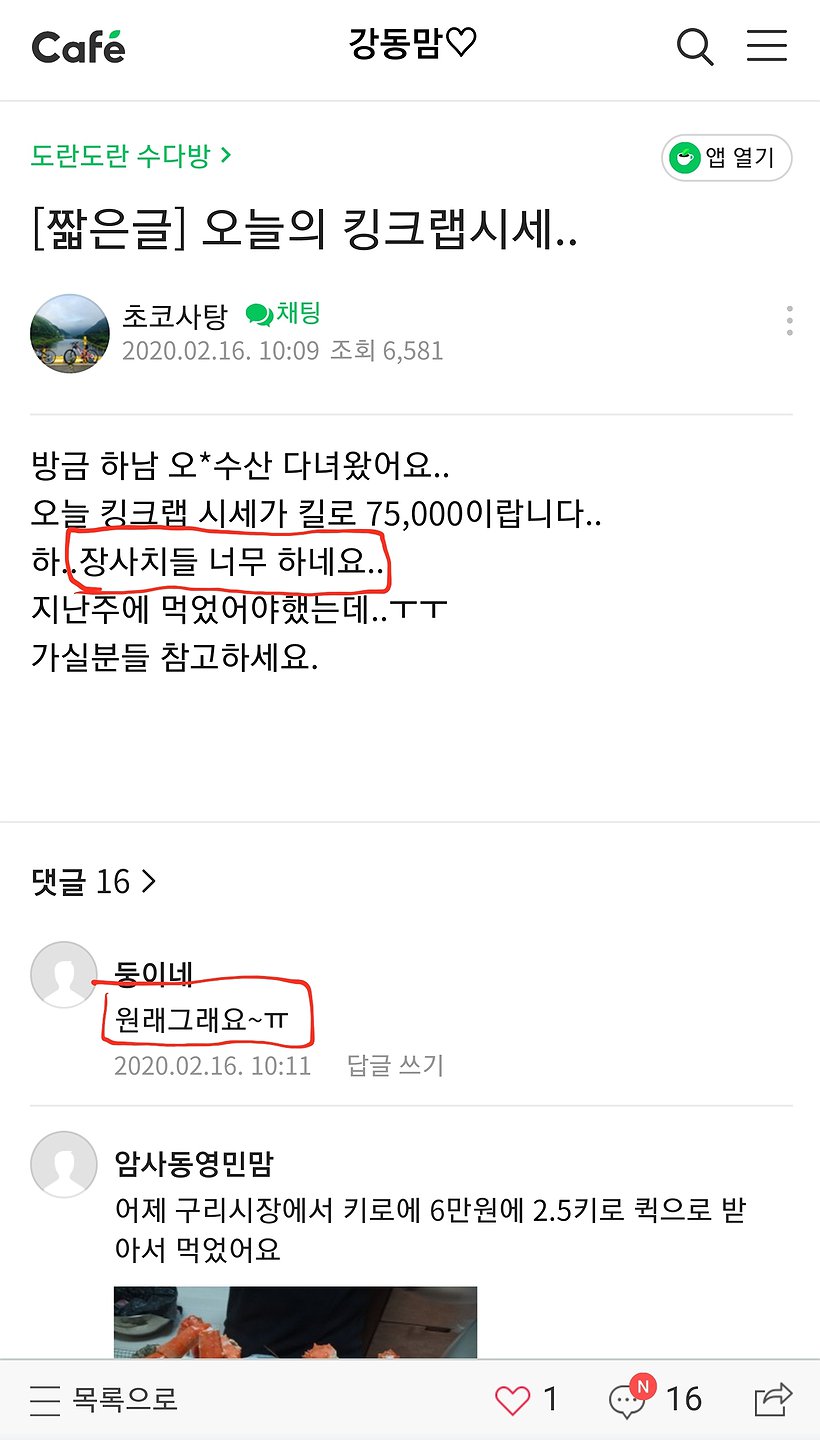The width and height of the screenshot is (820, 1440).
Task: Open the hamburger menu
Action: (767, 47)
